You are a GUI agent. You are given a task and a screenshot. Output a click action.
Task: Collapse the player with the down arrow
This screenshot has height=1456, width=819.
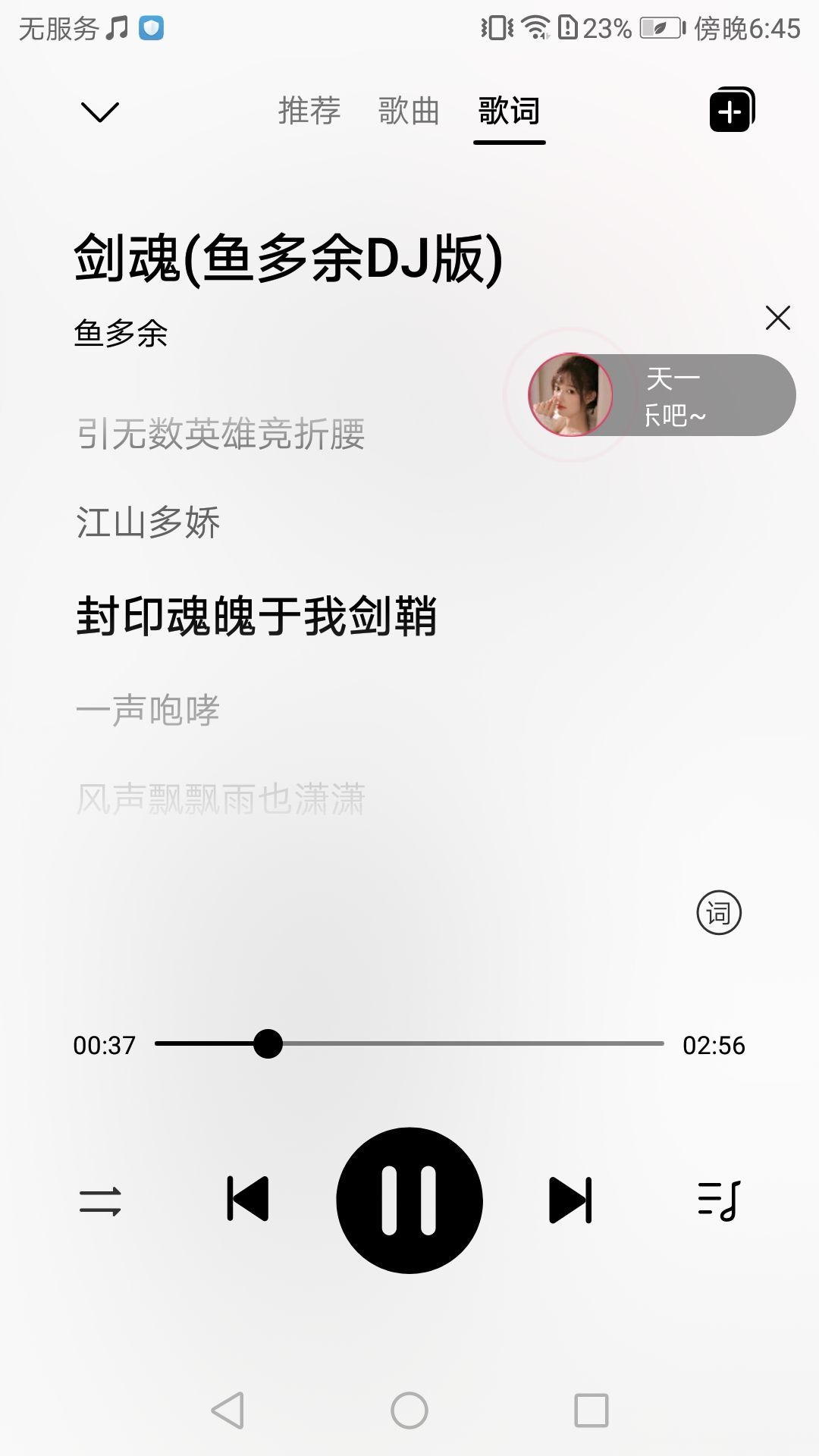(99, 111)
